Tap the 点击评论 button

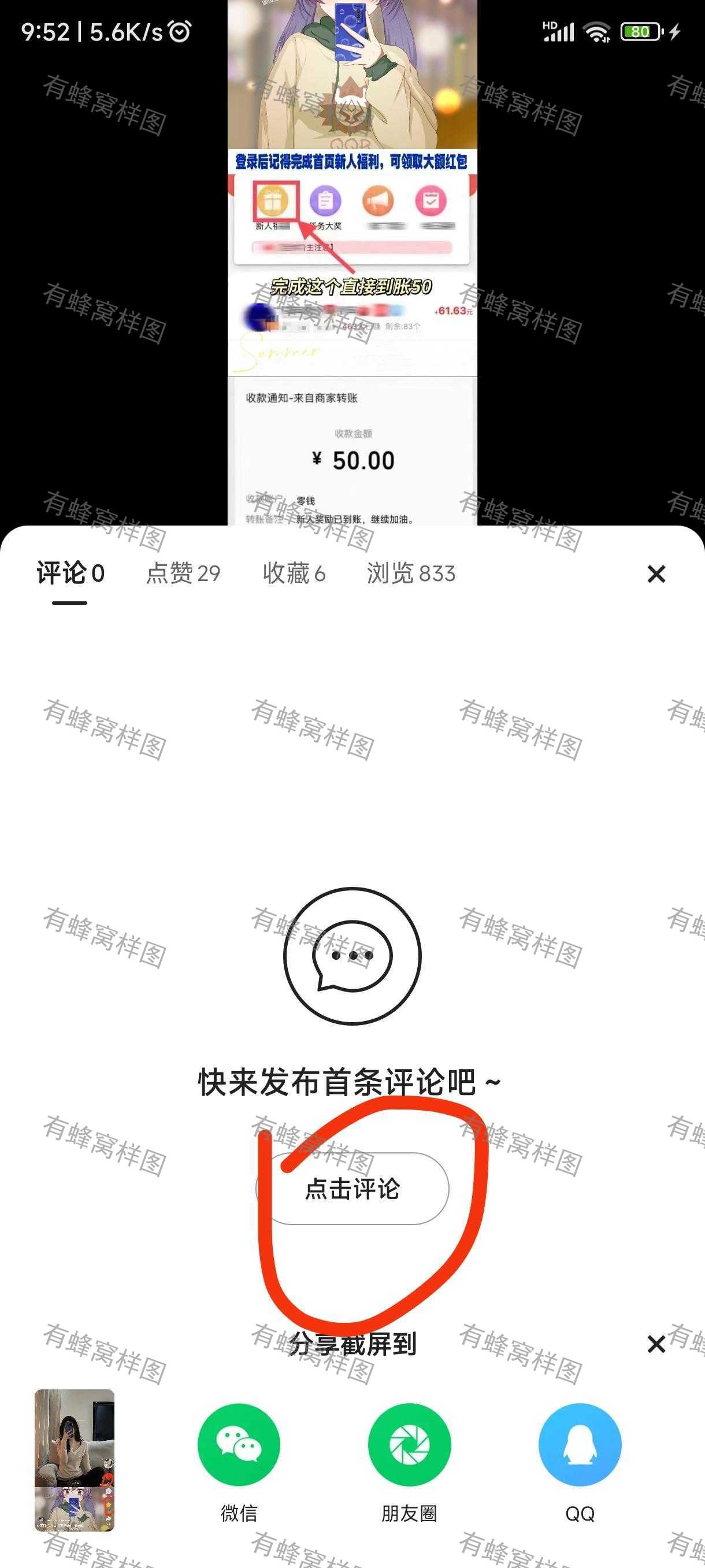coord(352,1188)
